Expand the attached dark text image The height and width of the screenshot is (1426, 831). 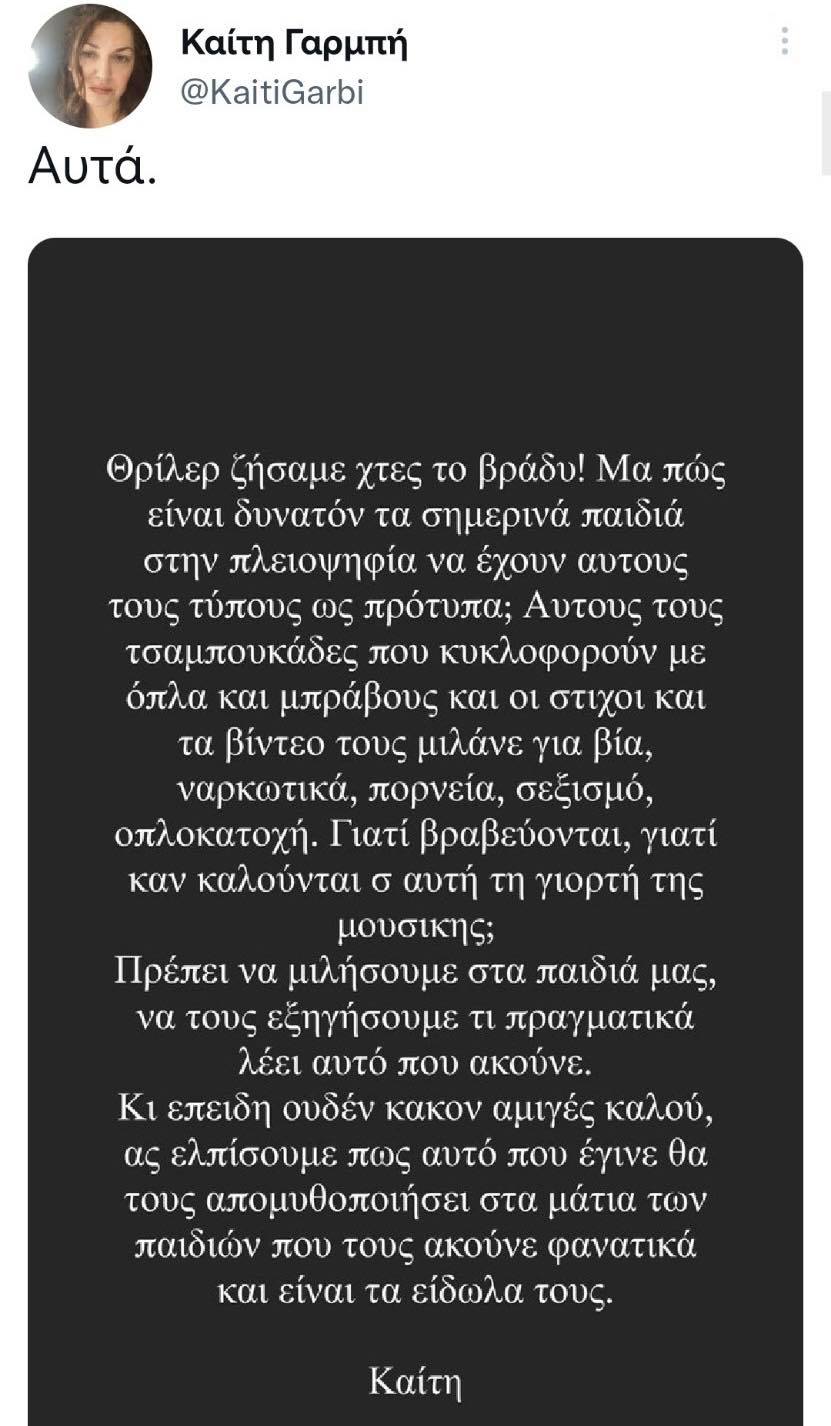(415, 830)
